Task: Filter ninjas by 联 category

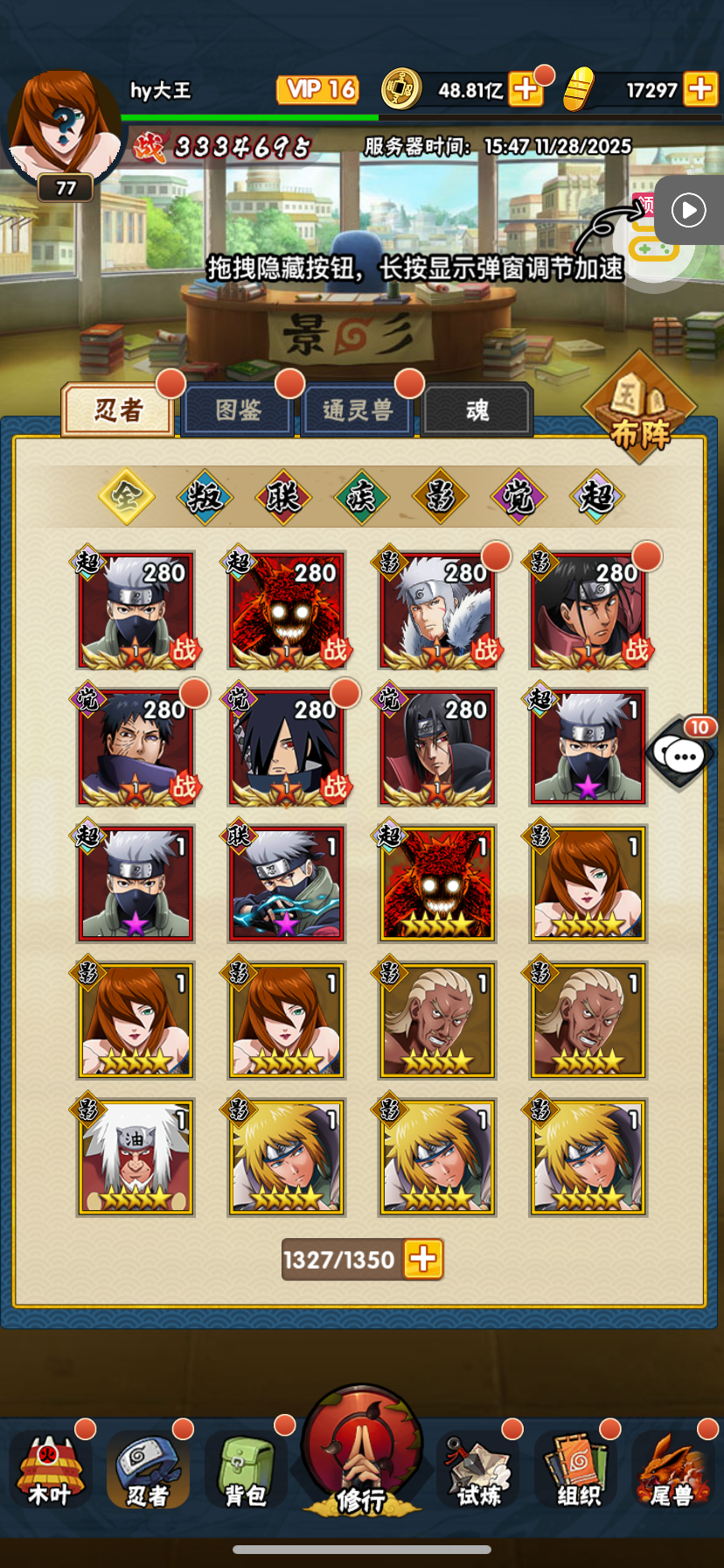Action: point(283,497)
